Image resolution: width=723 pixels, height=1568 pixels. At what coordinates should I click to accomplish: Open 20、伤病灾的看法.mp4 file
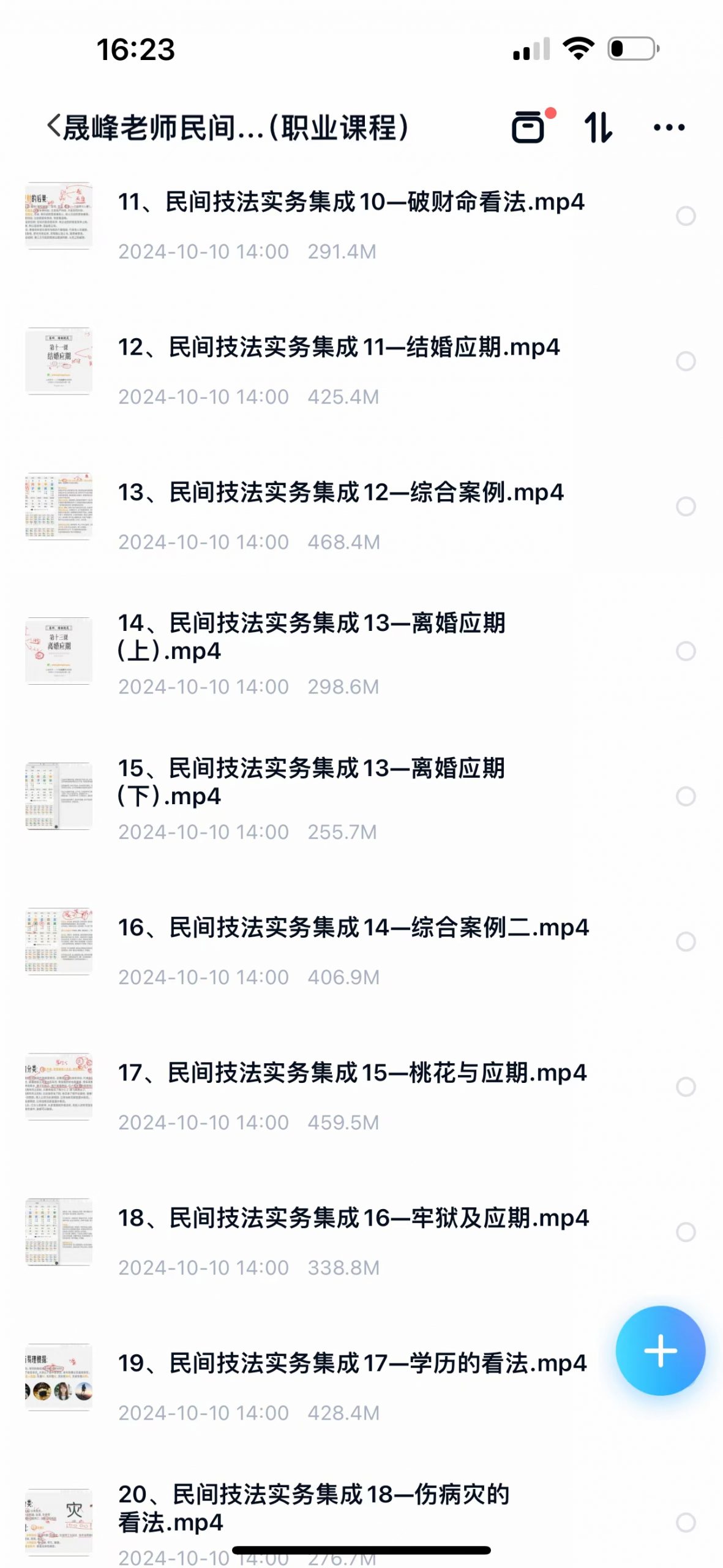[x=313, y=1508]
